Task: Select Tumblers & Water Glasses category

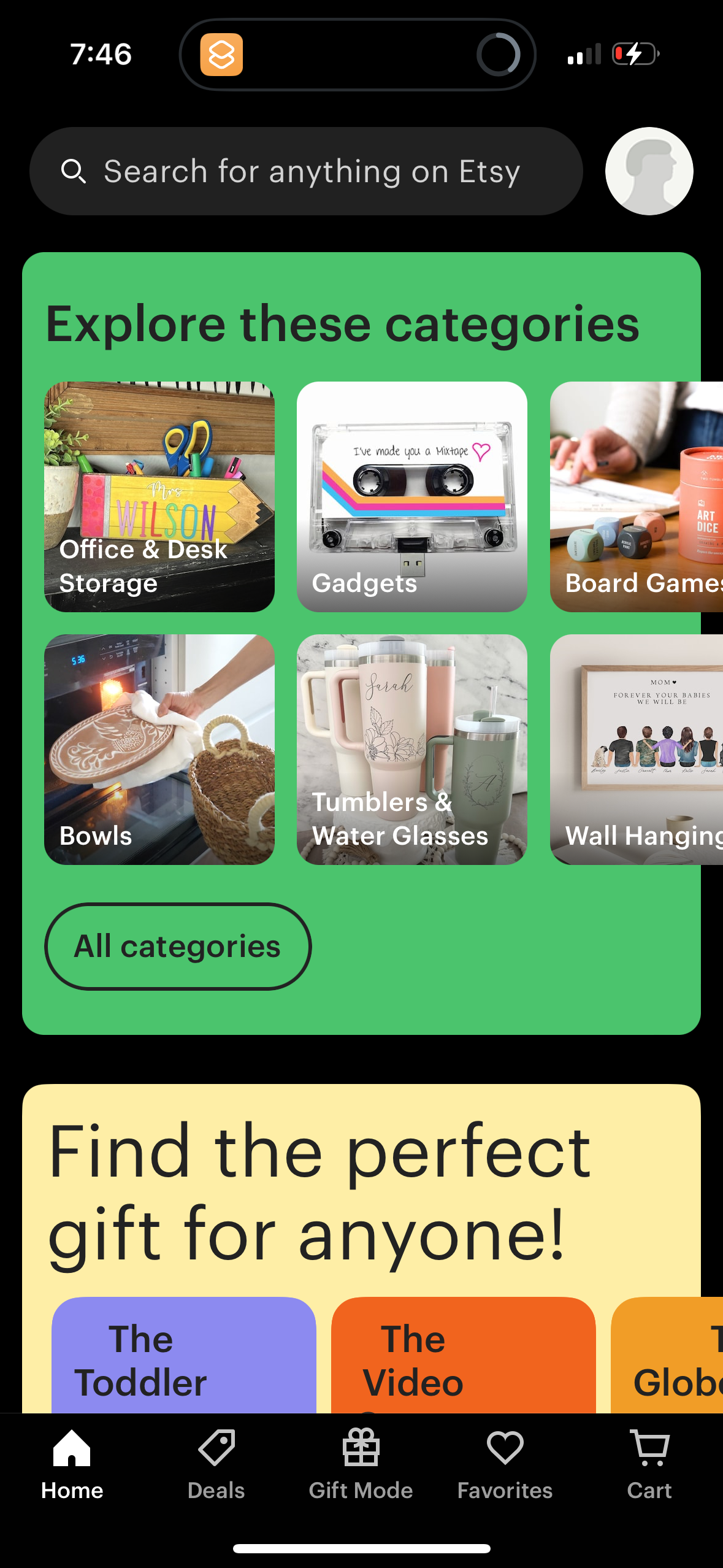Action: pos(411,748)
